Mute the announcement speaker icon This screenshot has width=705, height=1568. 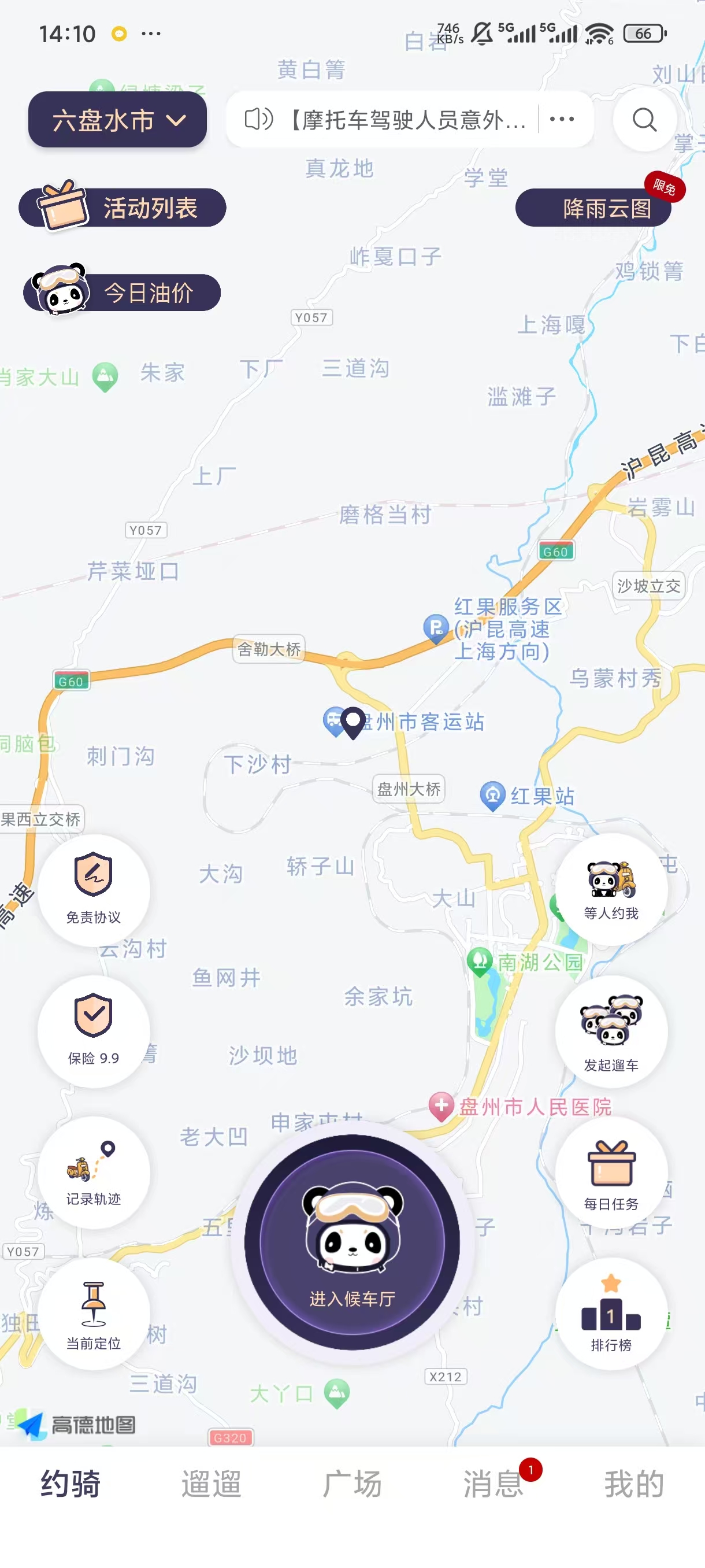tap(258, 120)
